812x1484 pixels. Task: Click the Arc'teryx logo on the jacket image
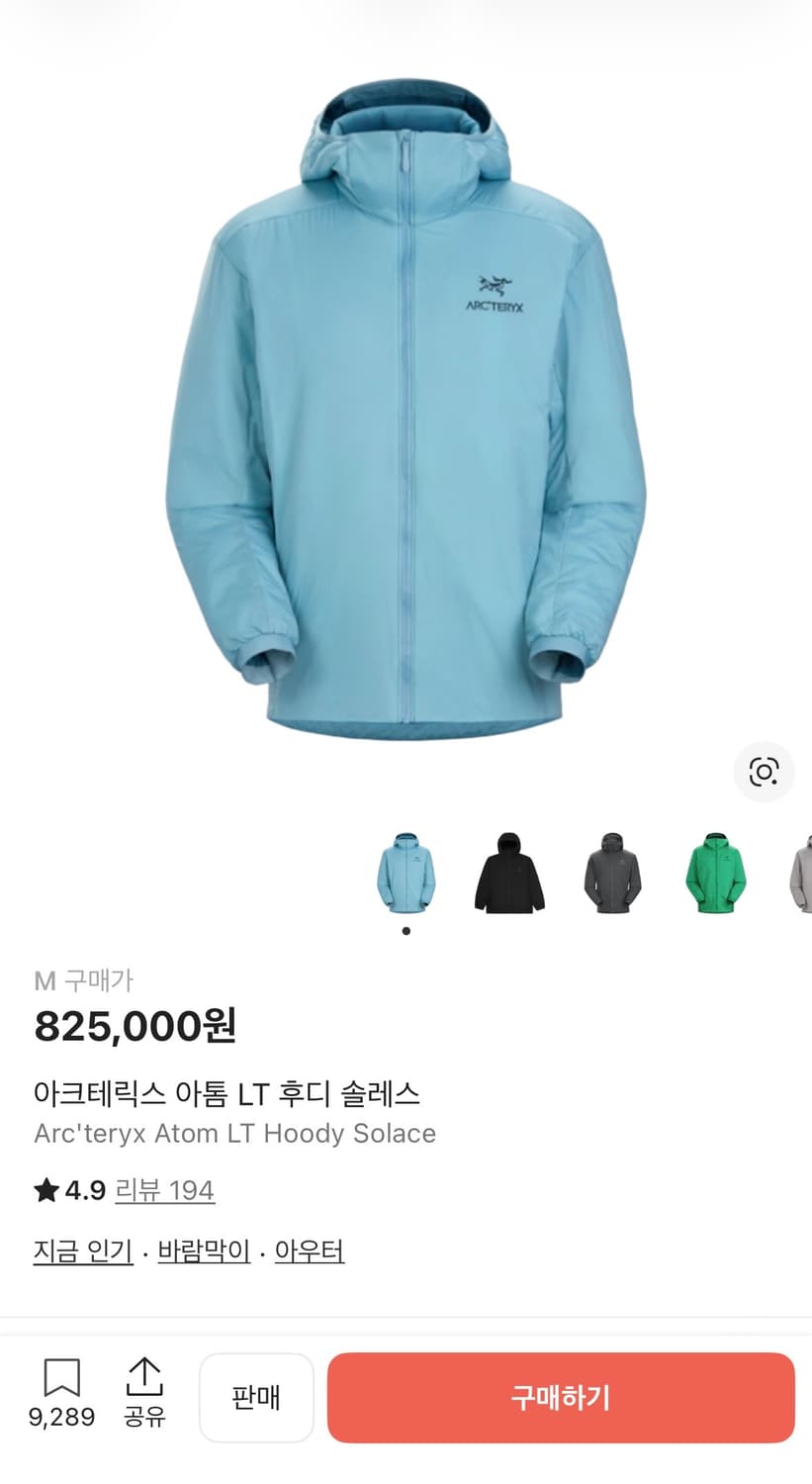coord(497,293)
